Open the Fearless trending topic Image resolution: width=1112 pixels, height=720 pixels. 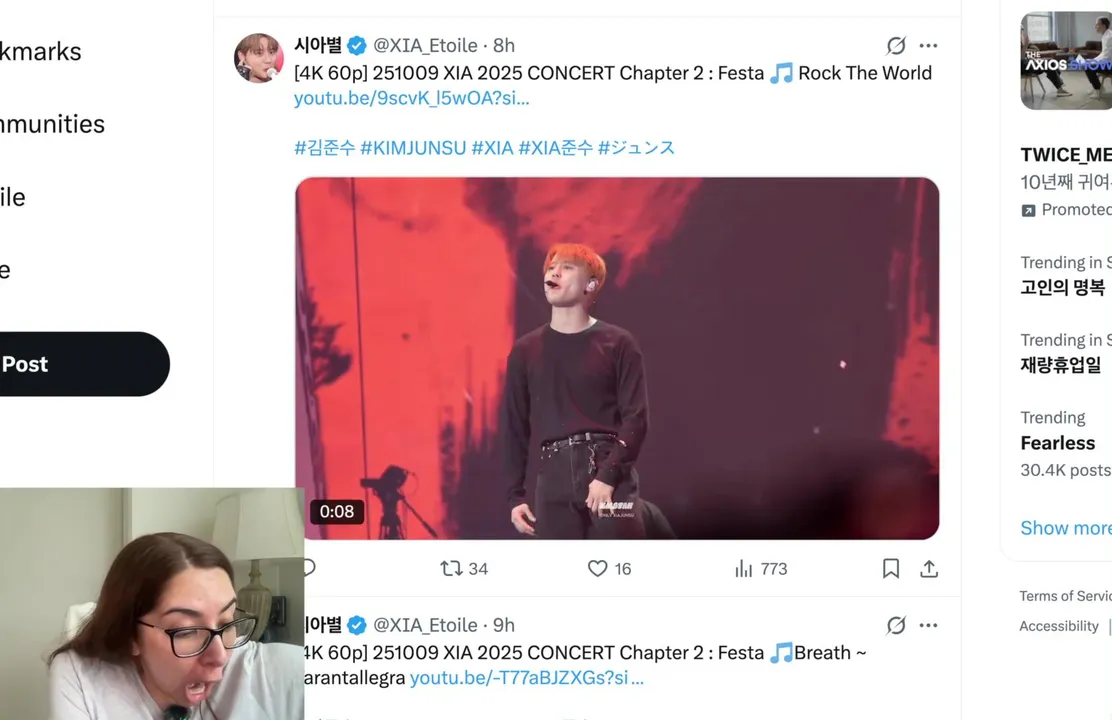coord(1057,443)
